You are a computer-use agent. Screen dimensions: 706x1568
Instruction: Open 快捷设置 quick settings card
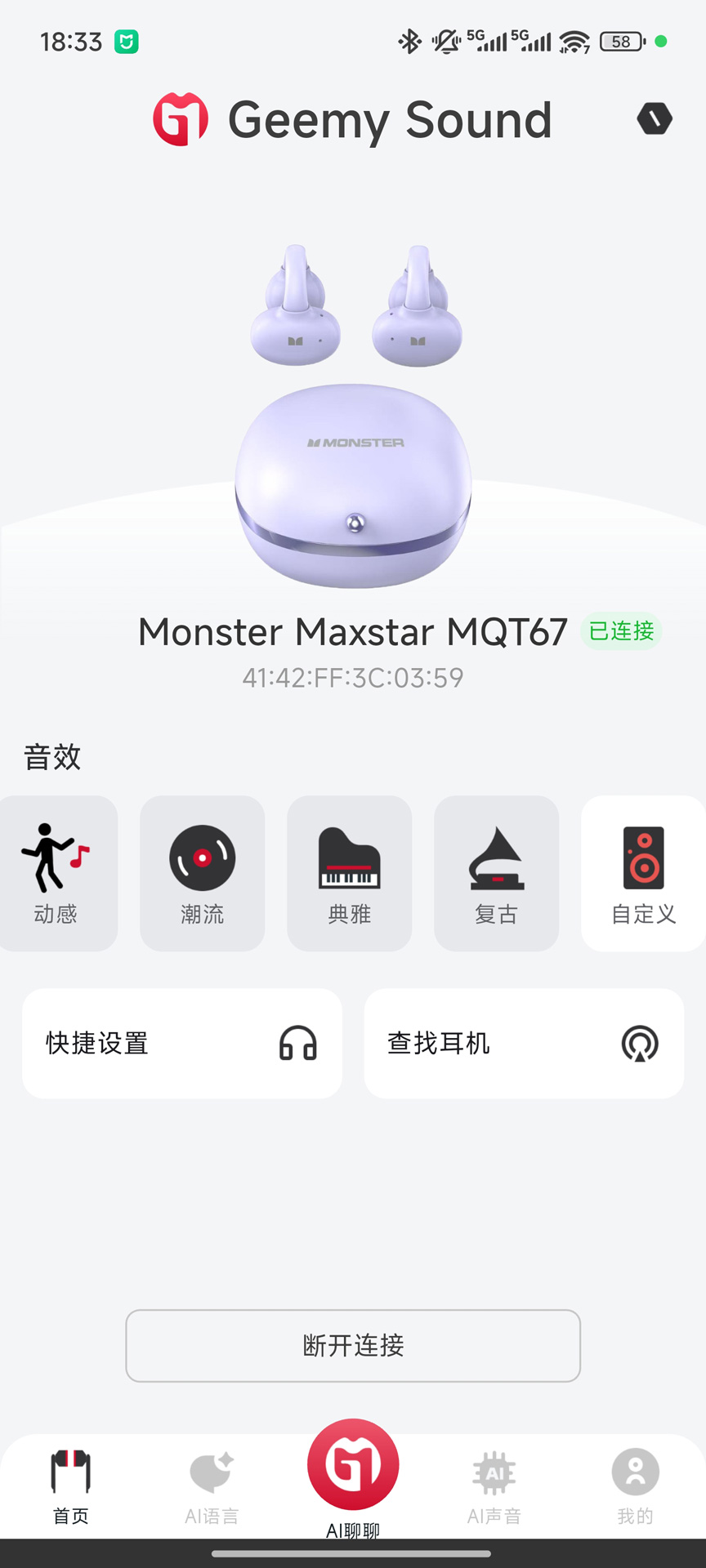(181, 1044)
